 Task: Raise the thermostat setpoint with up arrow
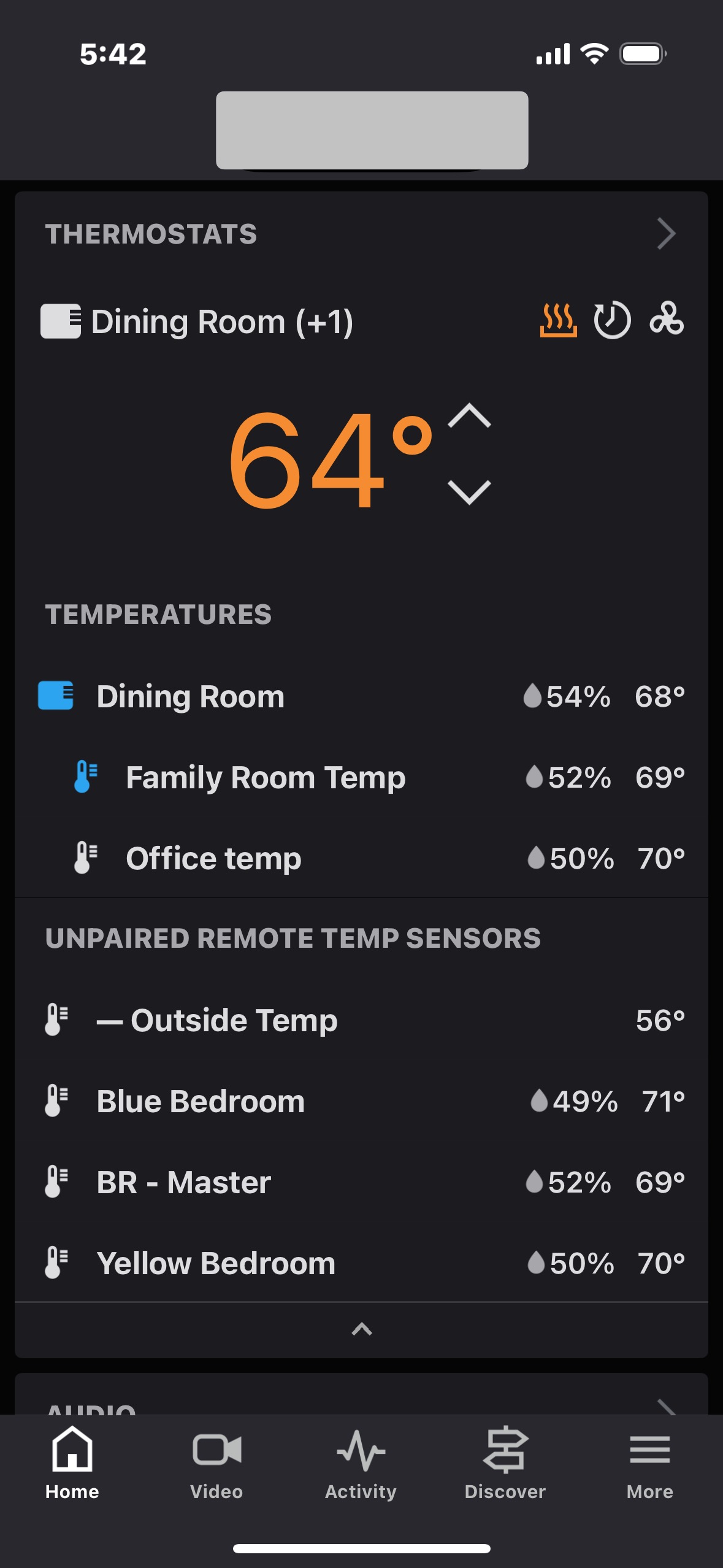(x=469, y=417)
